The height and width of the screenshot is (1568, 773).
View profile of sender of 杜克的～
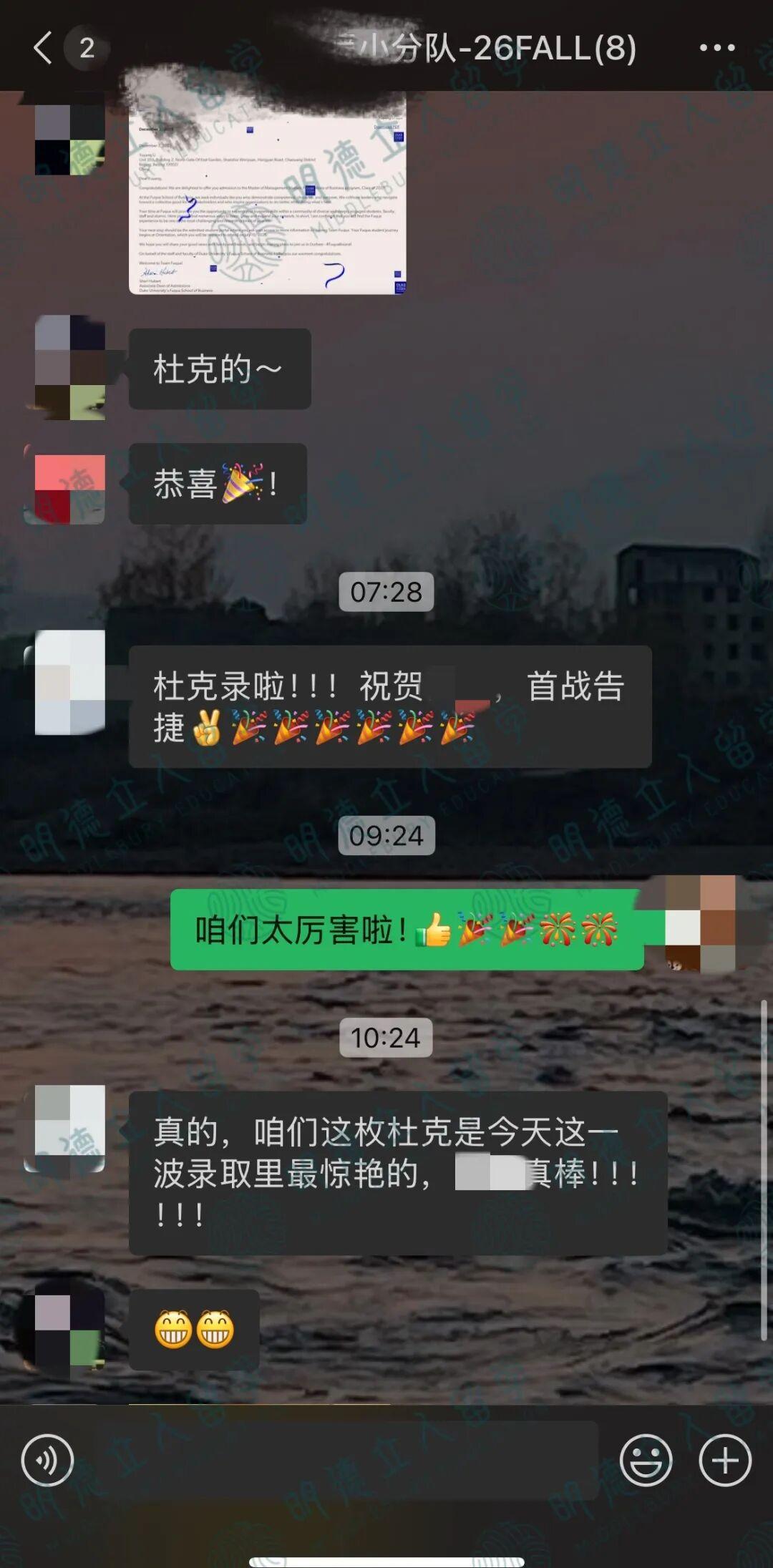[69, 368]
